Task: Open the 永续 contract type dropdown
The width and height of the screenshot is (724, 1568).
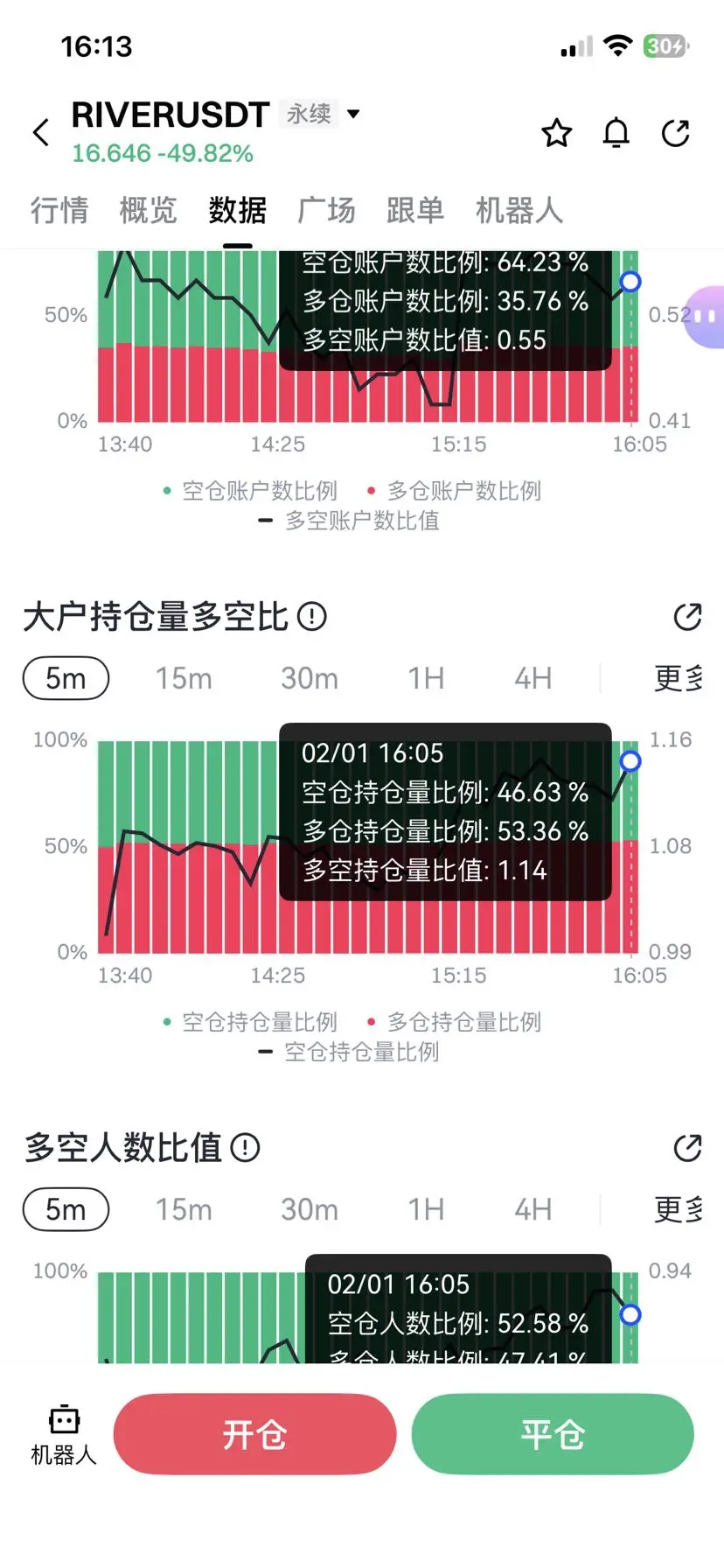Action: click(x=310, y=114)
